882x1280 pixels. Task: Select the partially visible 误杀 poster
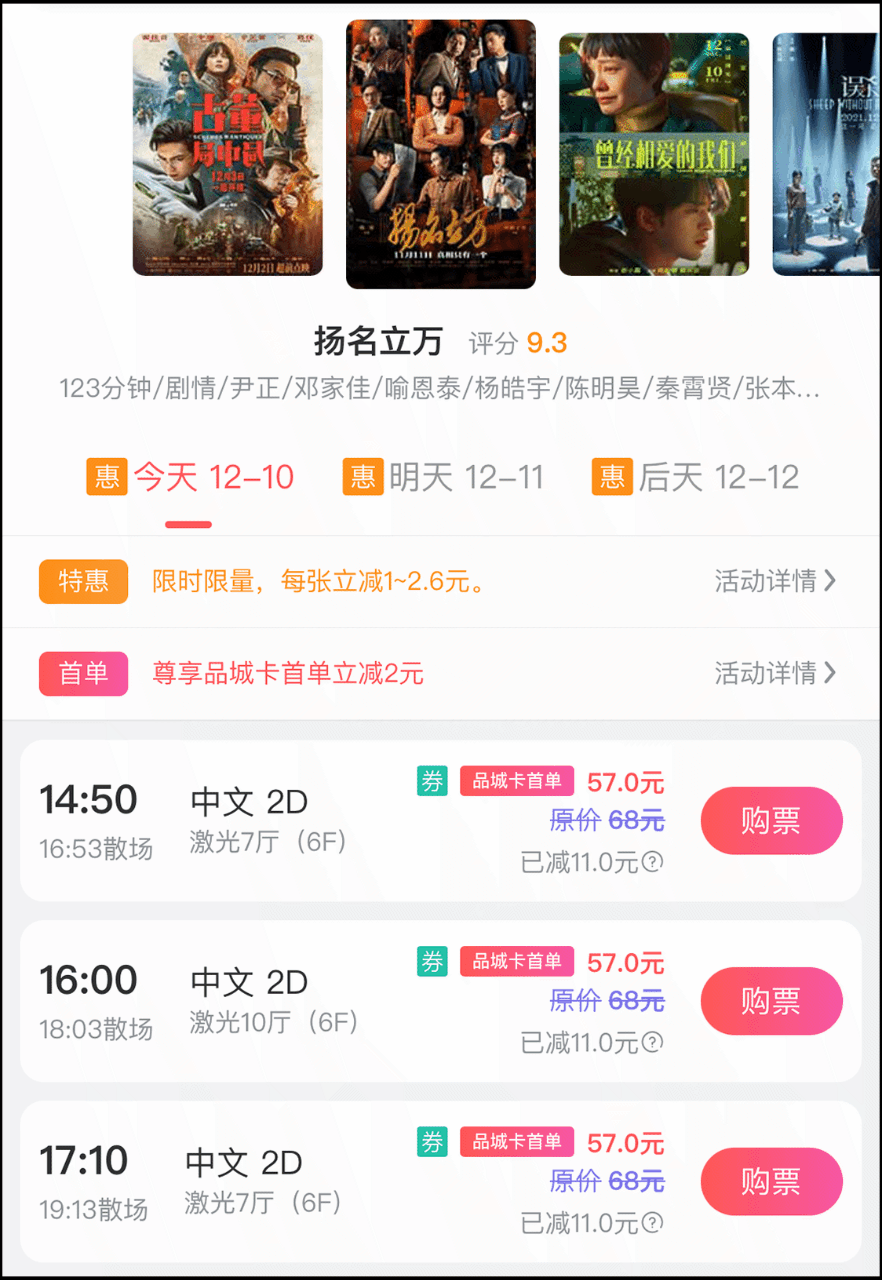tap(825, 154)
